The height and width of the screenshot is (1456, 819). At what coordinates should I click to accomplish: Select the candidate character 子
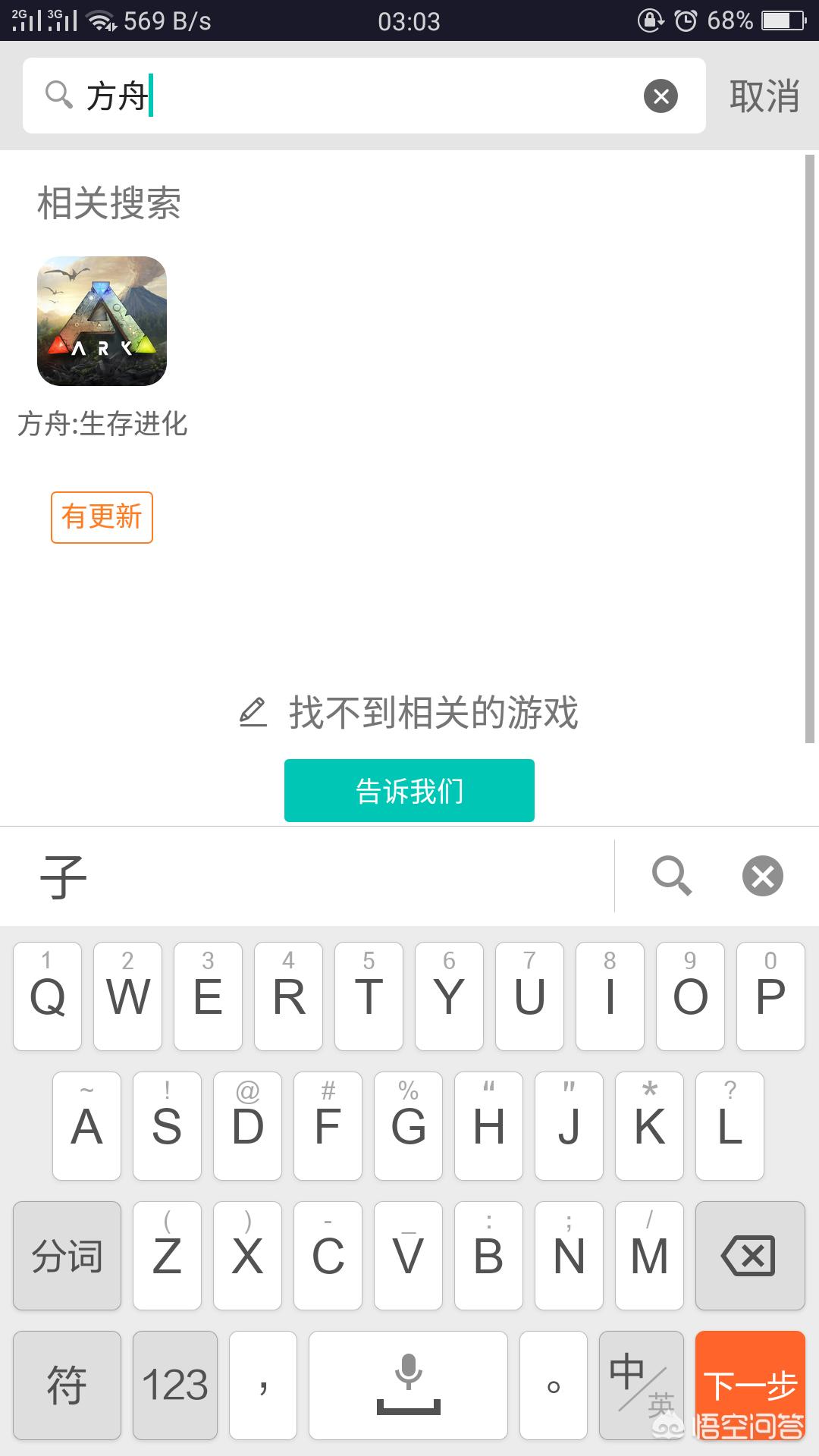(x=64, y=877)
